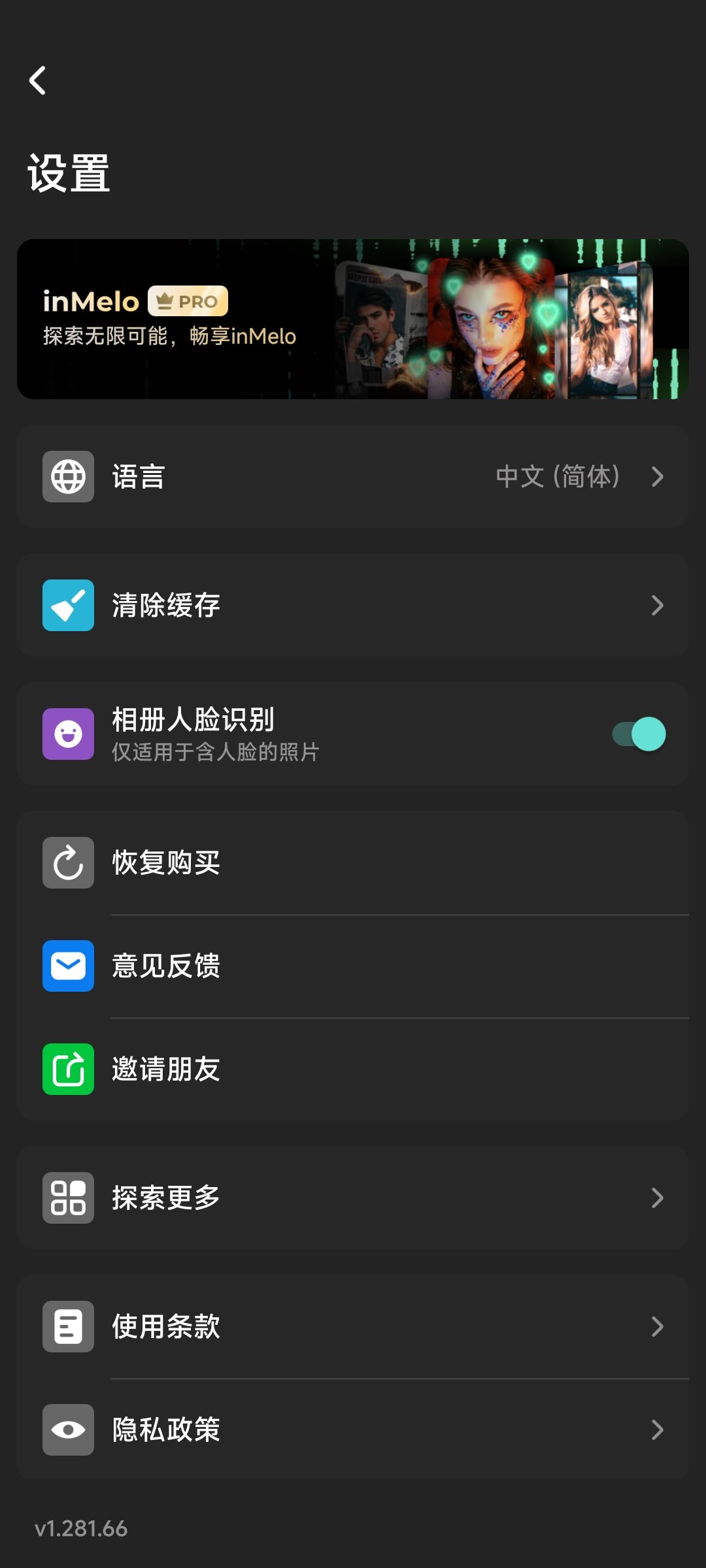
Task: Click the purple face recognition icon
Action: 67,733
